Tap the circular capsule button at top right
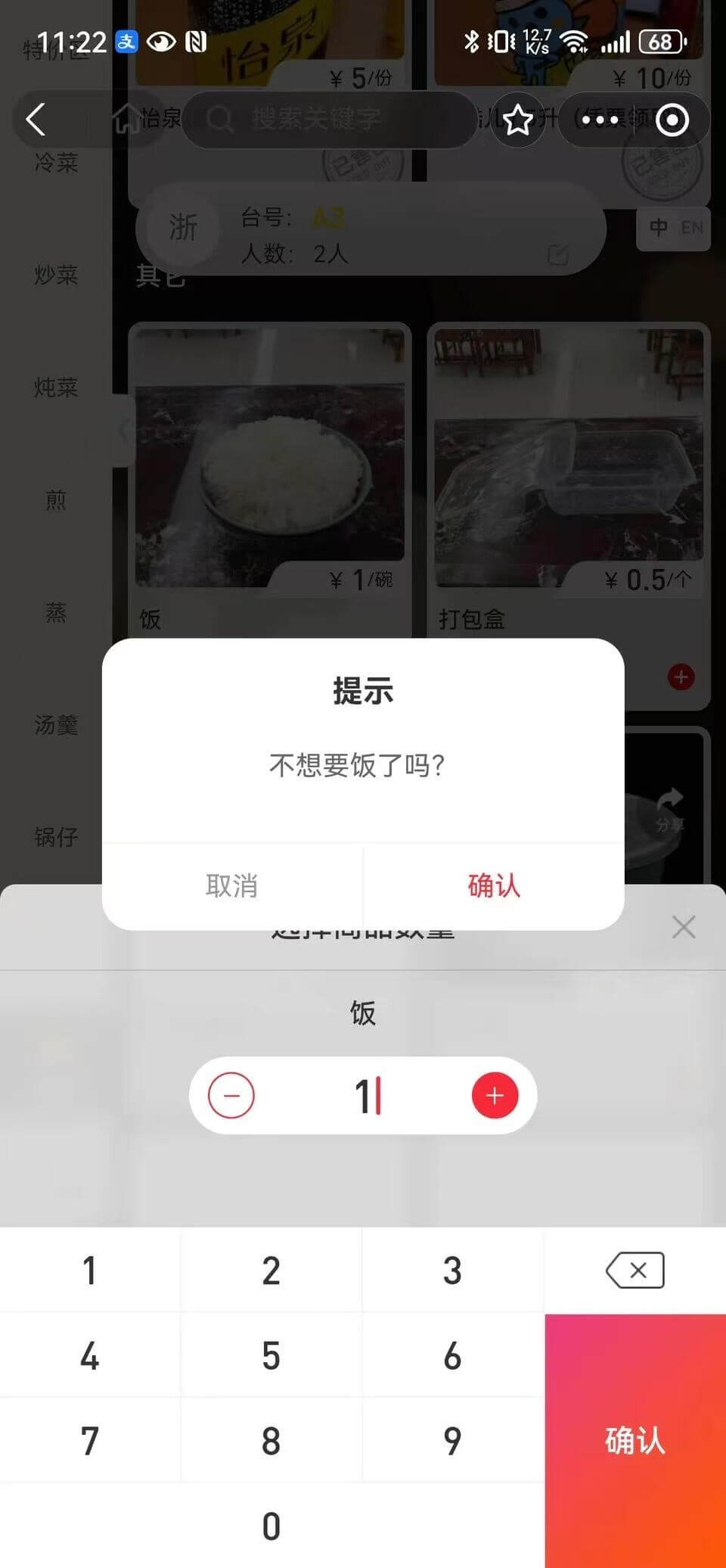 [x=672, y=120]
